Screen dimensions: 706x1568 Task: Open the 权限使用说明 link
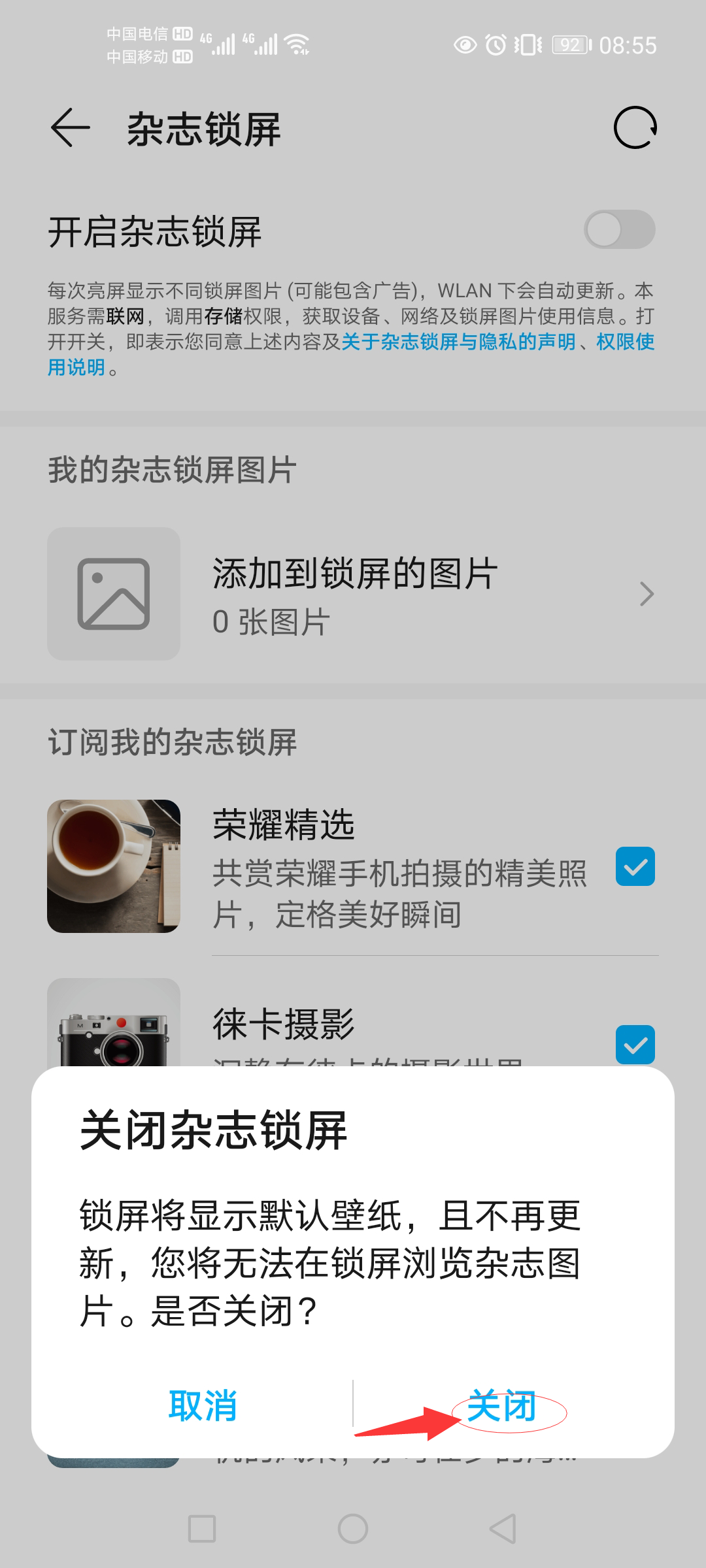click(x=625, y=342)
